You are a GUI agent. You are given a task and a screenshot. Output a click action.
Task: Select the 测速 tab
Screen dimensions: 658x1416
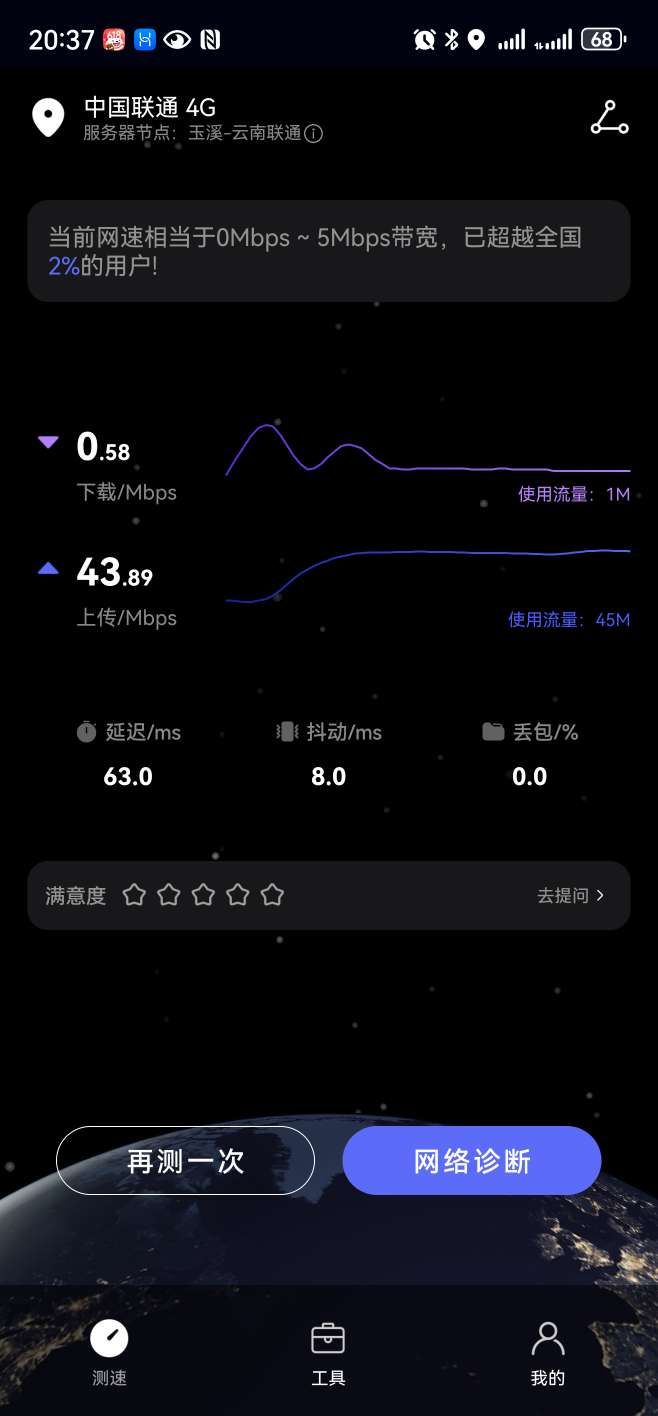(x=109, y=1352)
